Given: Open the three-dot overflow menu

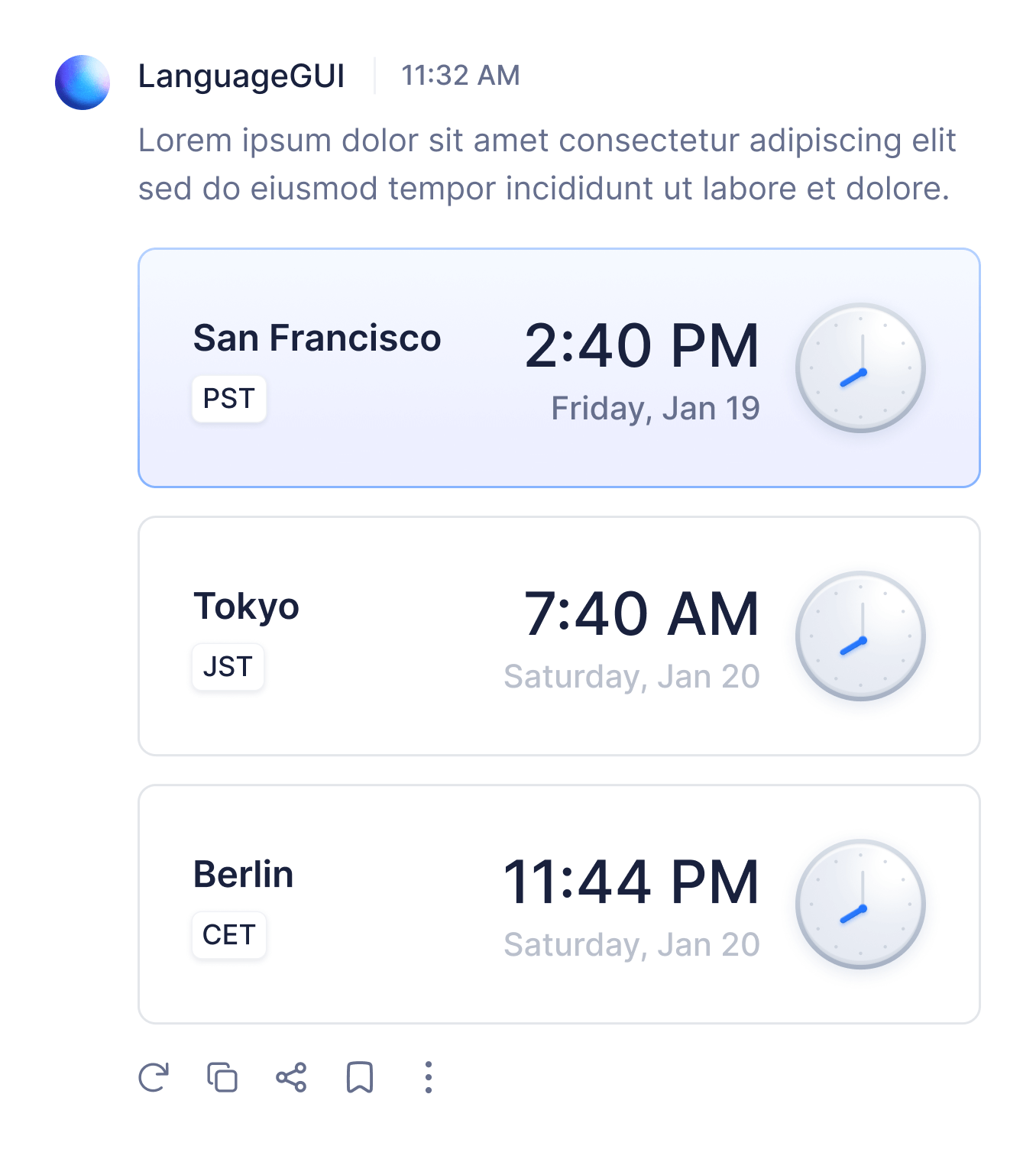Looking at the screenshot, I should 429,1079.
